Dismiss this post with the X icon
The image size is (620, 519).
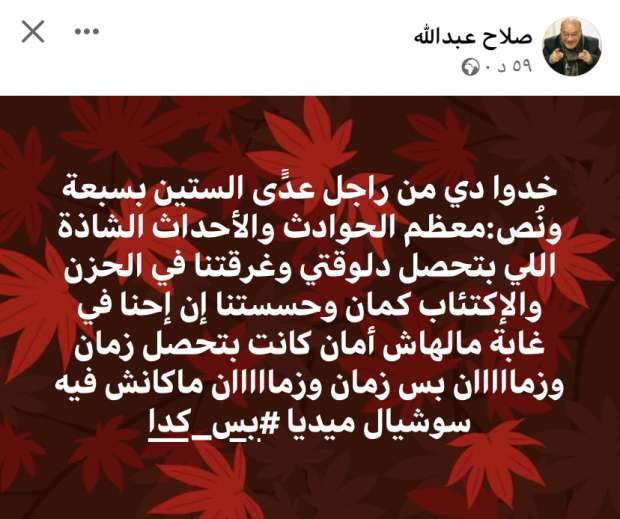pyautogui.click(x=33, y=33)
